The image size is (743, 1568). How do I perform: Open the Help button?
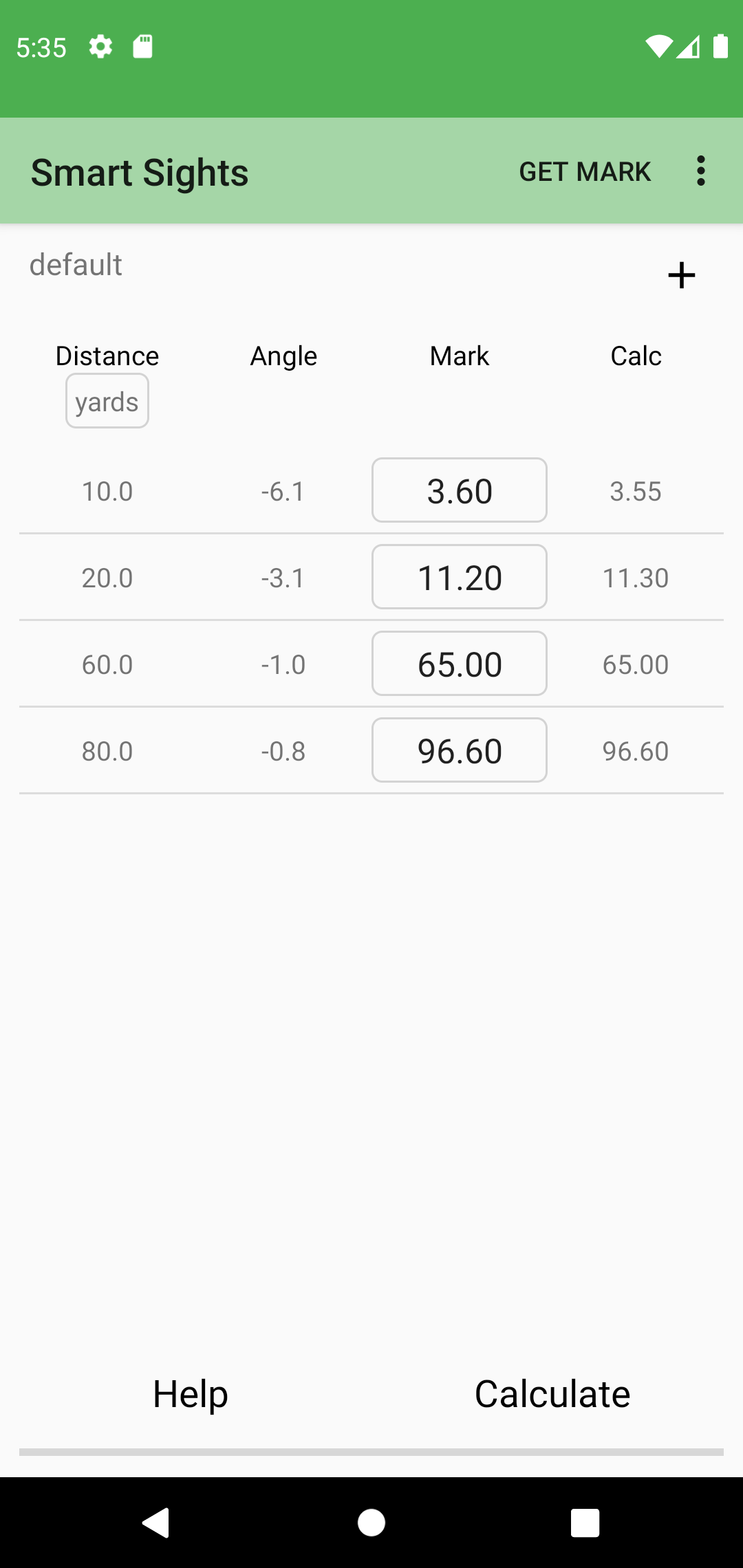coord(191,1394)
